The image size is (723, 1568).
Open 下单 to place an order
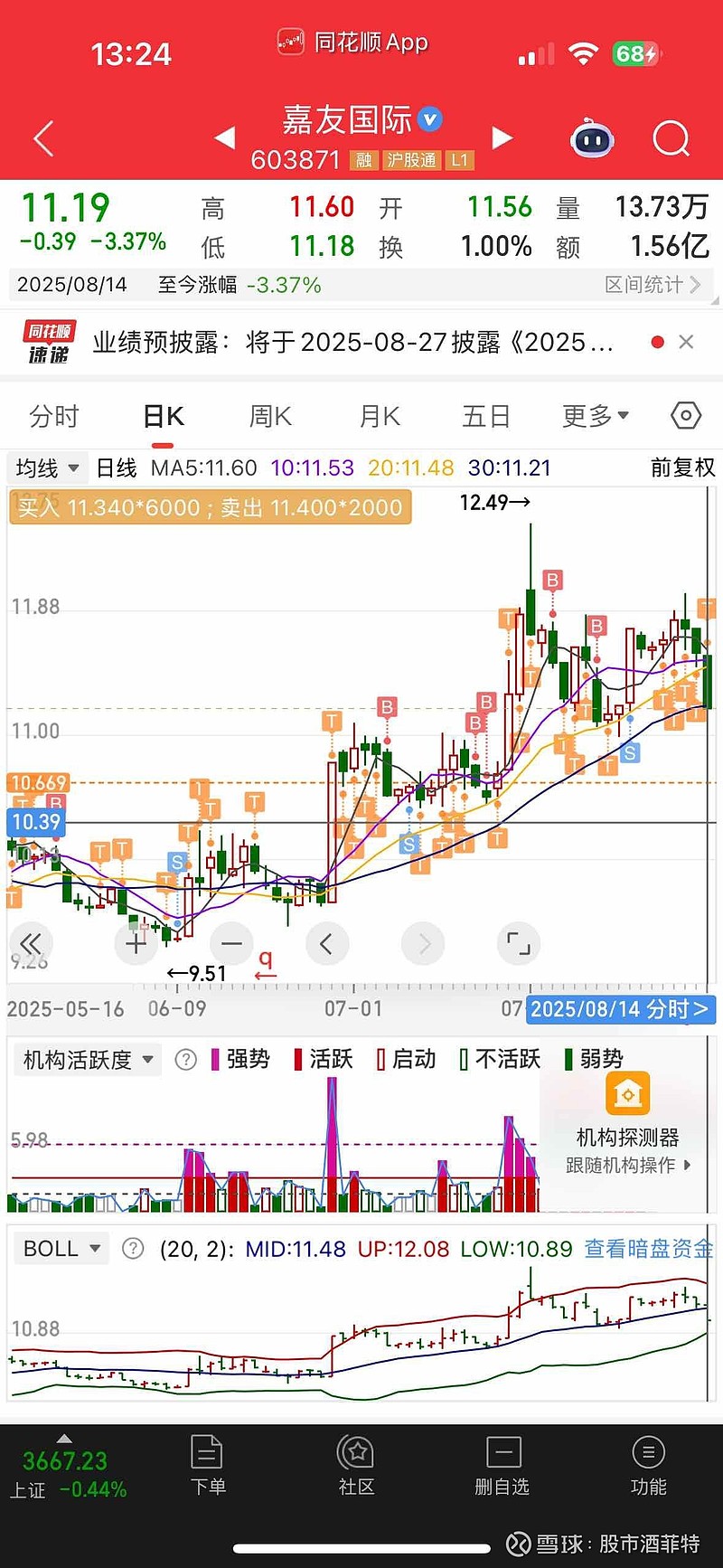(x=208, y=1465)
